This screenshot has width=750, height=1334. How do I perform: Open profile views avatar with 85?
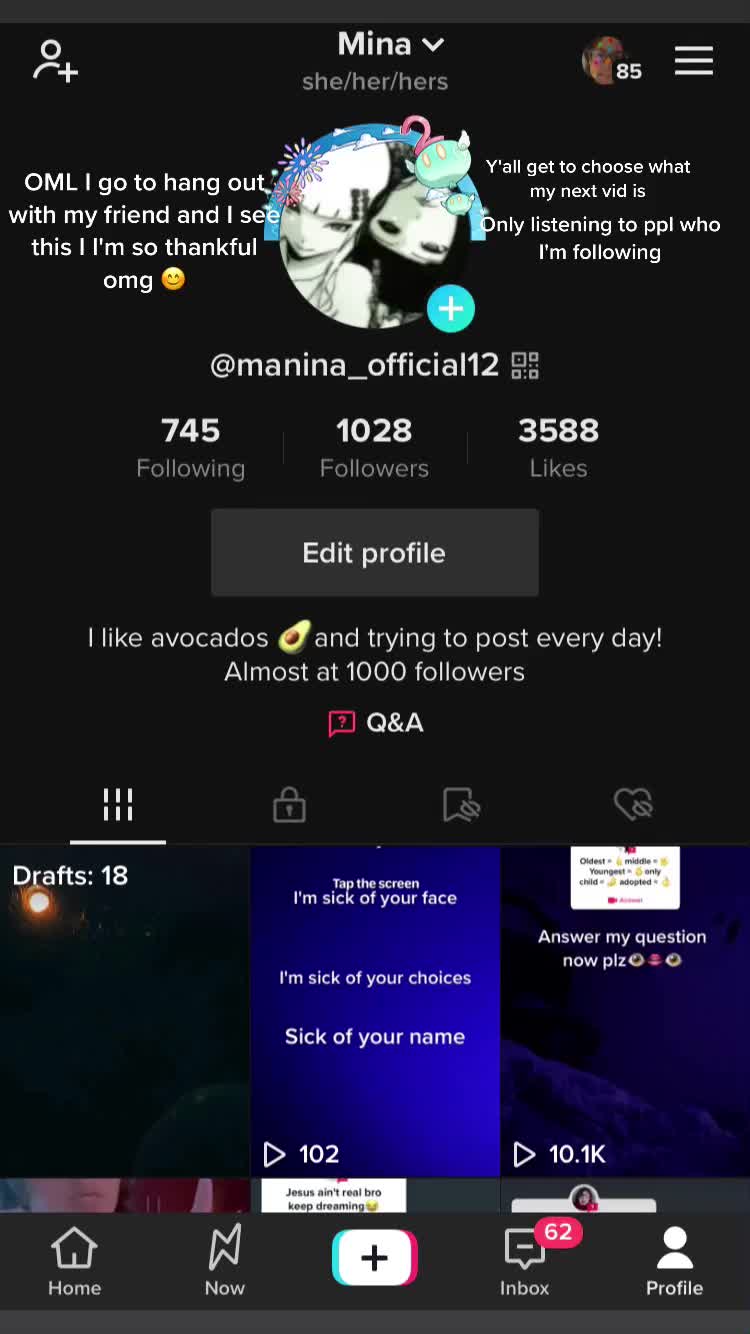pos(610,62)
